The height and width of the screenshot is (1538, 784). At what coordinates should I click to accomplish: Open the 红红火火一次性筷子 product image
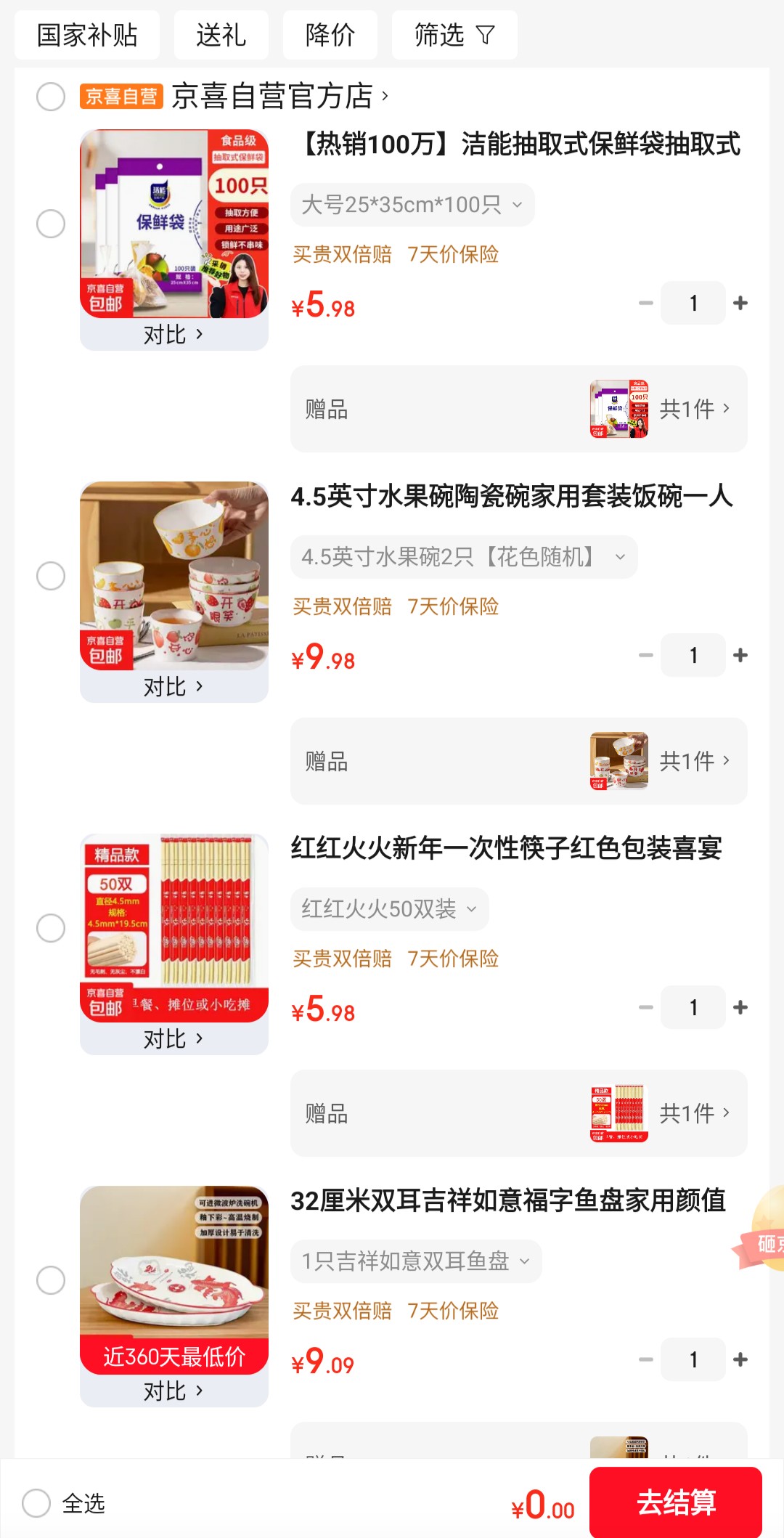(x=174, y=927)
